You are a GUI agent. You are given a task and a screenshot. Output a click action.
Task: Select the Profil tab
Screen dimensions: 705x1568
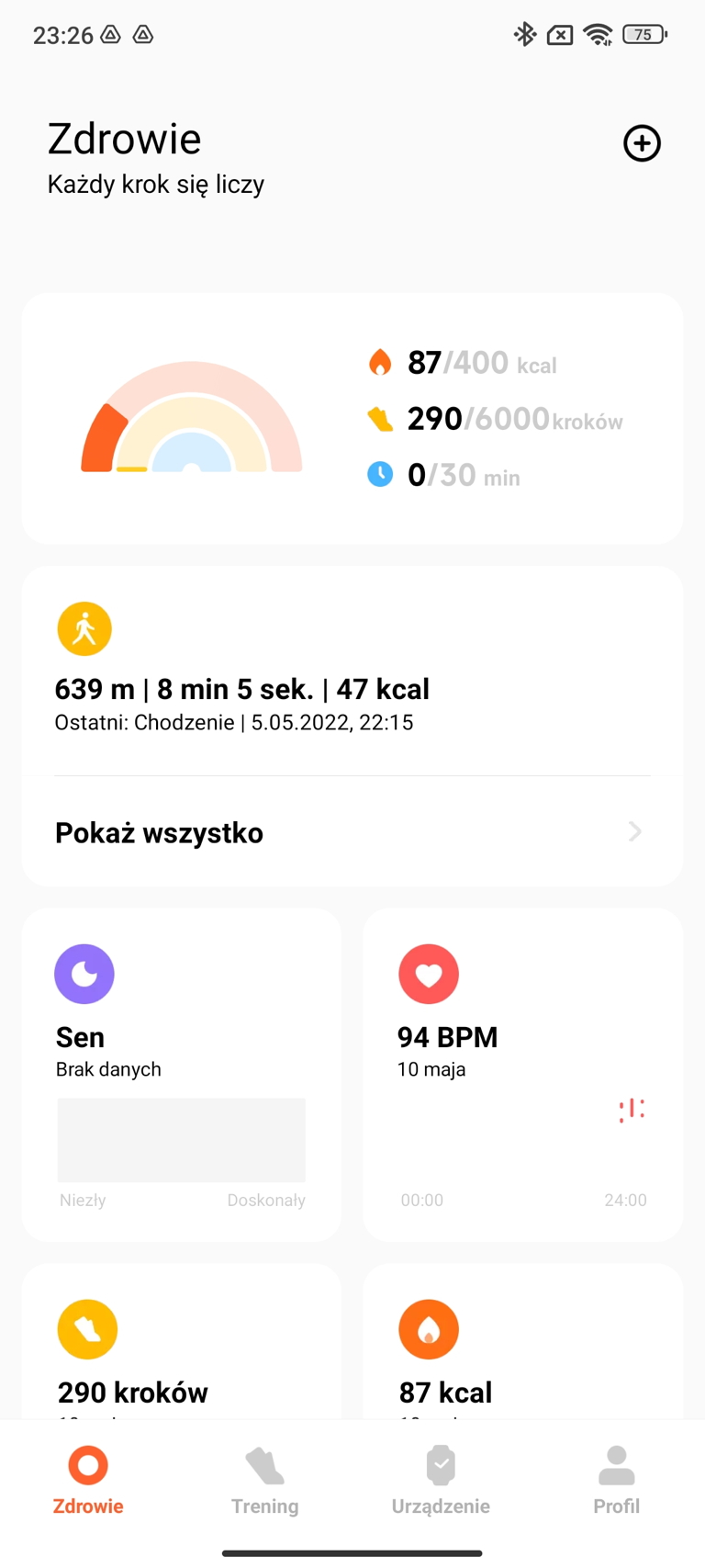pyautogui.click(x=617, y=1480)
